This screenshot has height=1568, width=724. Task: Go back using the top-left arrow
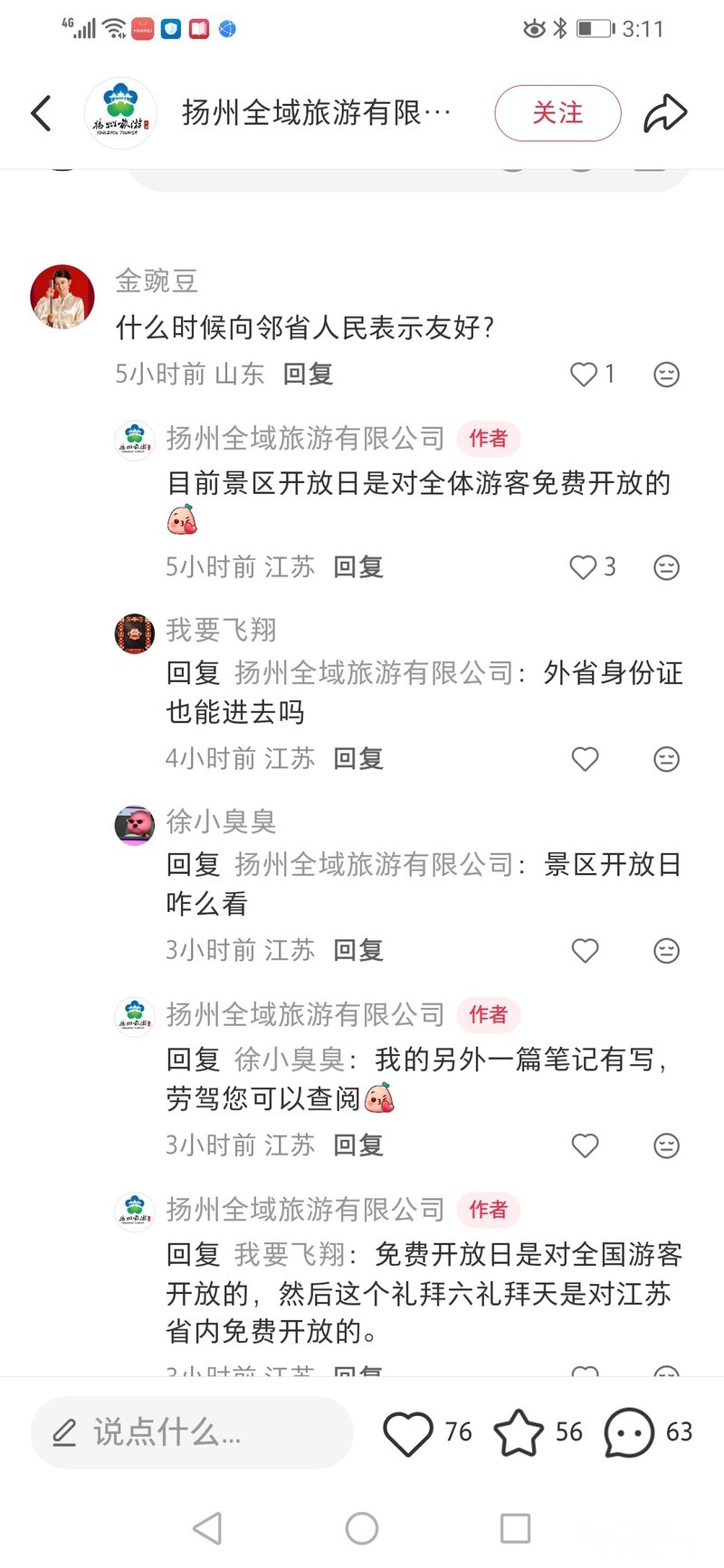click(x=41, y=113)
